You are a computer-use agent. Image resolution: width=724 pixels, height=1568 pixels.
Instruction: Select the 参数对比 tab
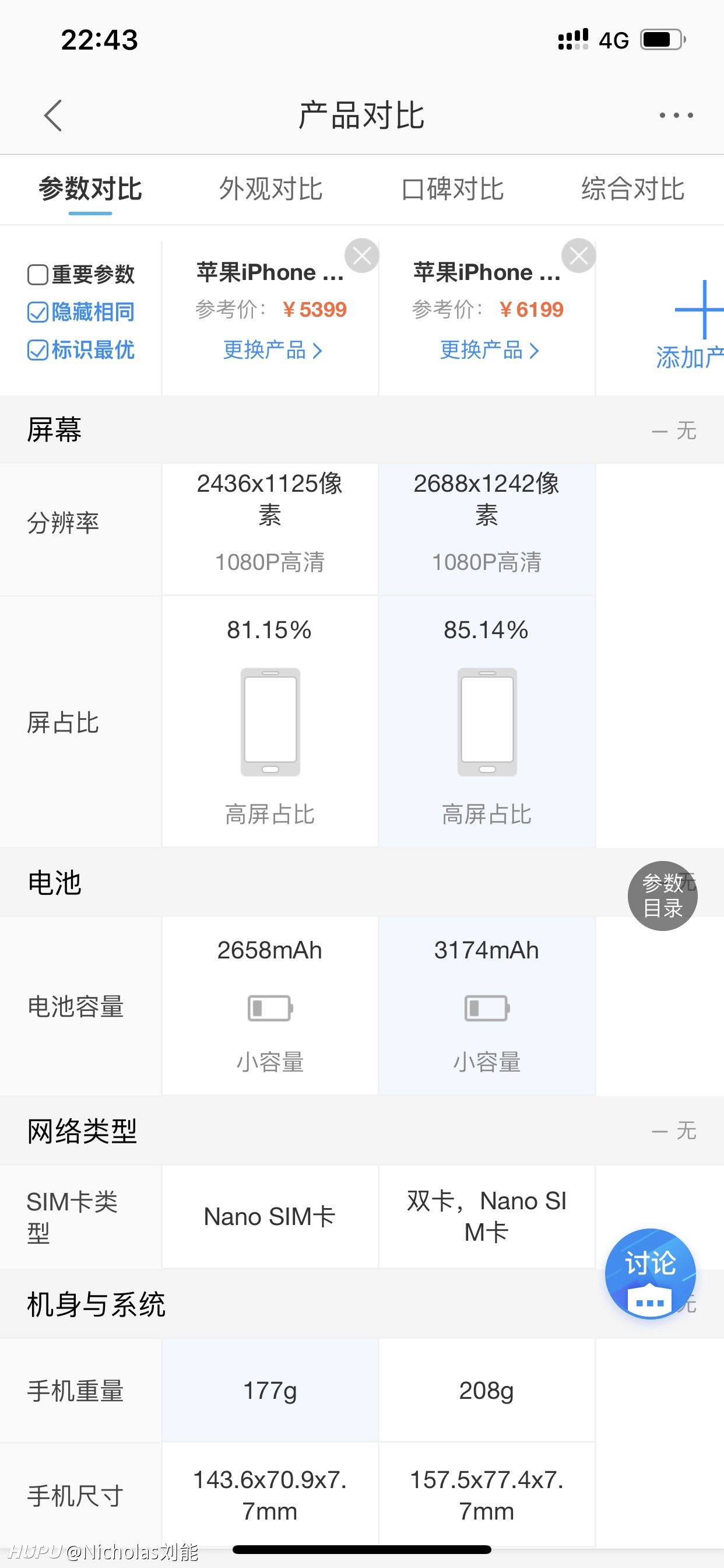click(90, 188)
